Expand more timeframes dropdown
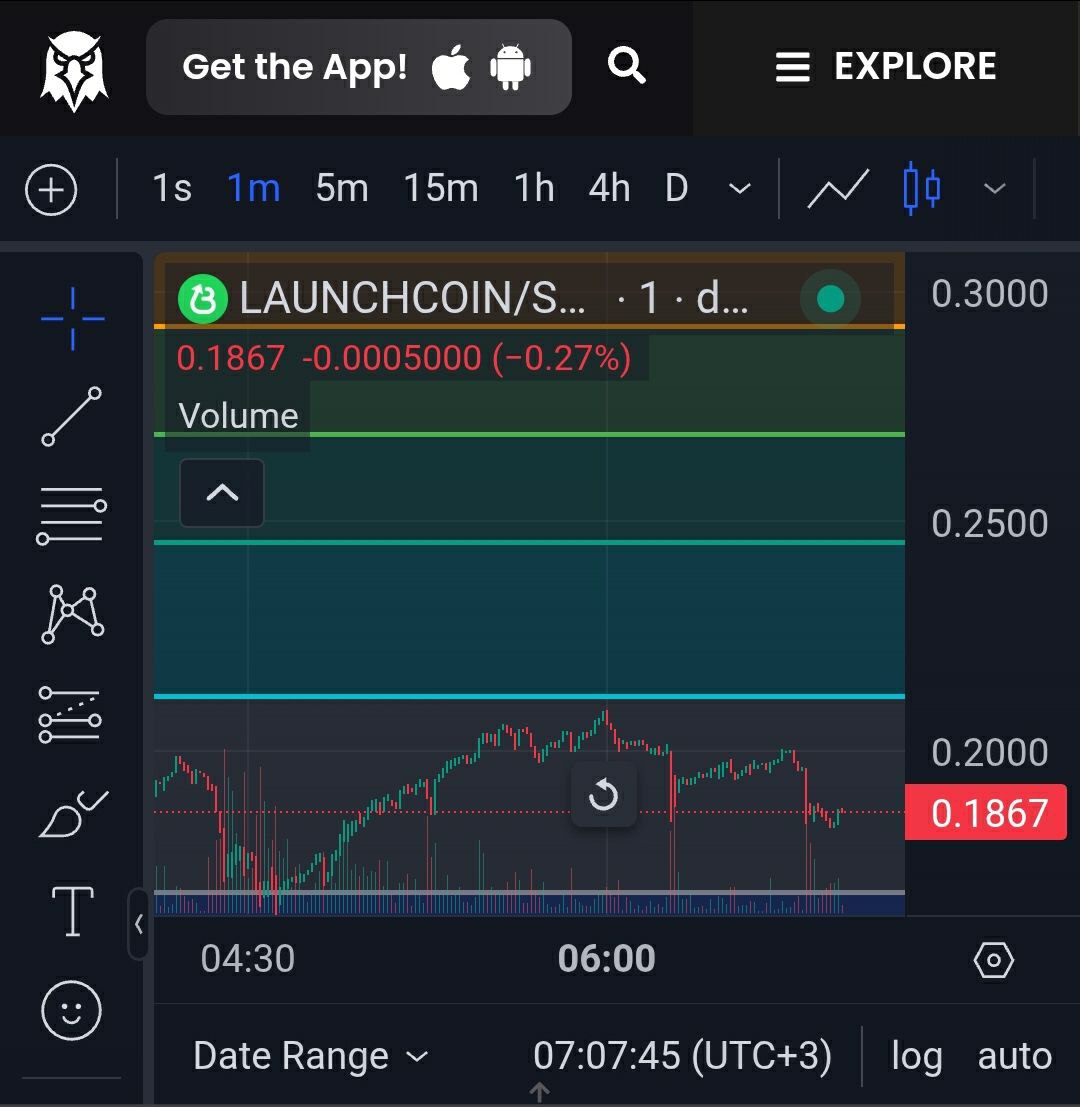 click(x=740, y=188)
